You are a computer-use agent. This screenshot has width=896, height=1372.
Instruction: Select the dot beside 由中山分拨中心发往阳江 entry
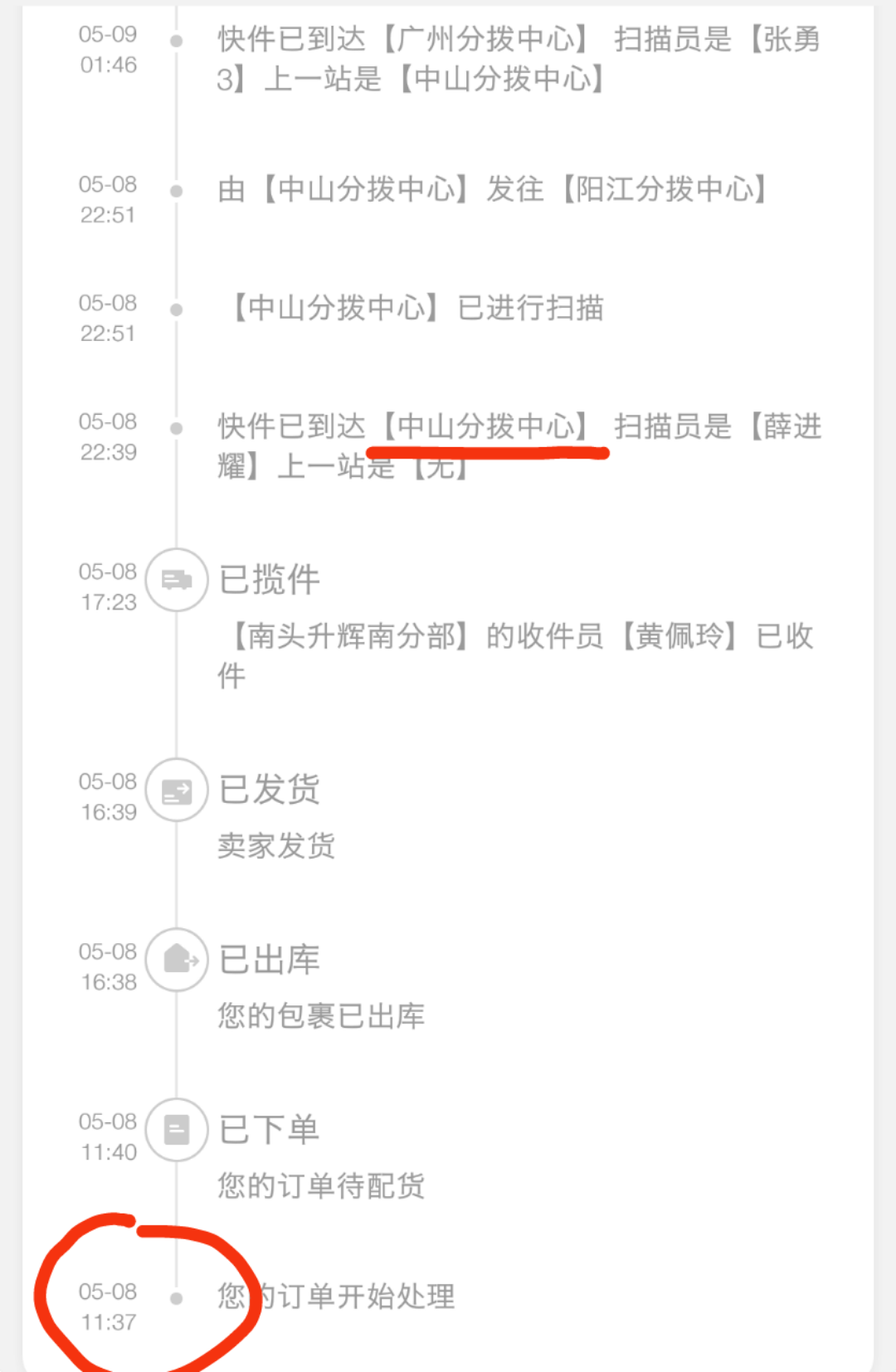click(x=176, y=189)
